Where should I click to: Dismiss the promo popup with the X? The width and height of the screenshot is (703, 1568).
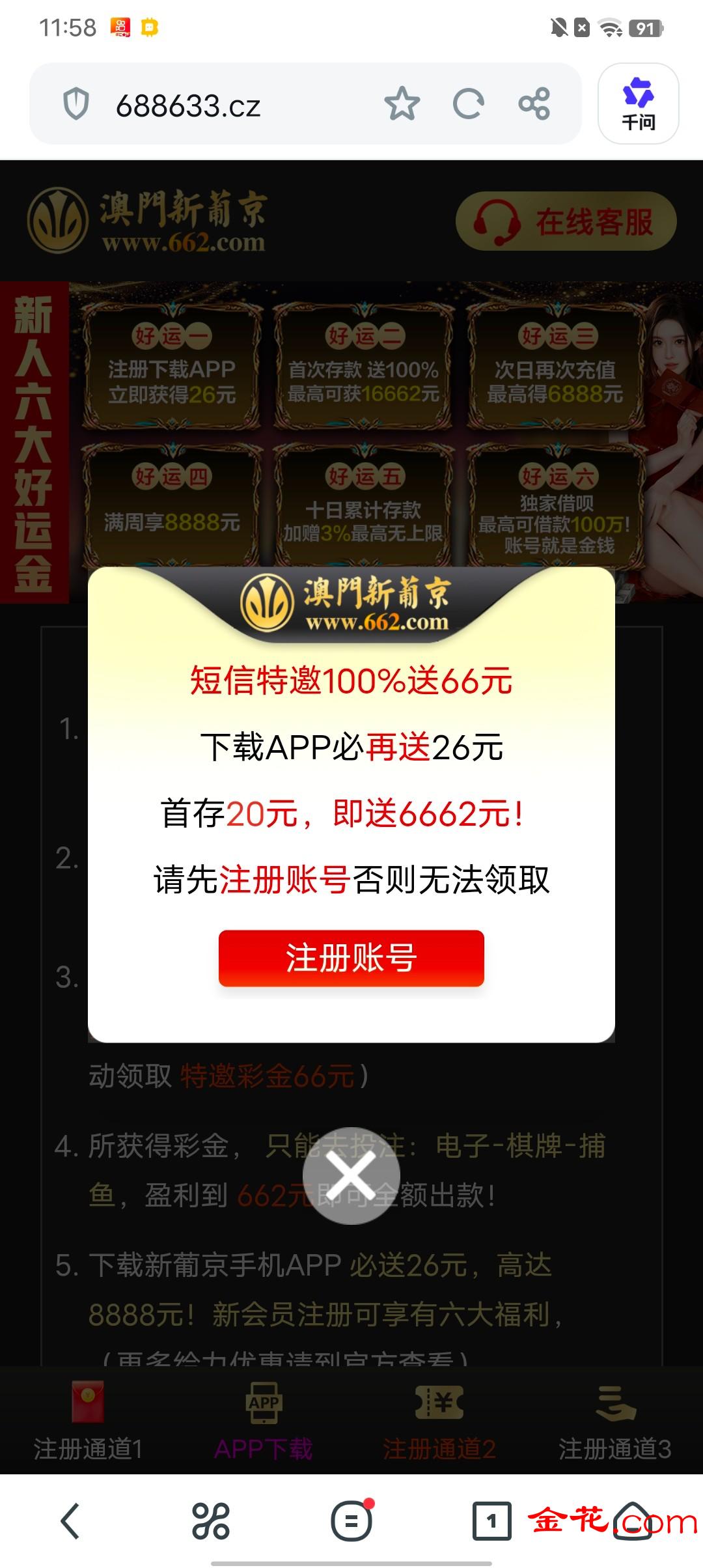(x=351, y=1175)
